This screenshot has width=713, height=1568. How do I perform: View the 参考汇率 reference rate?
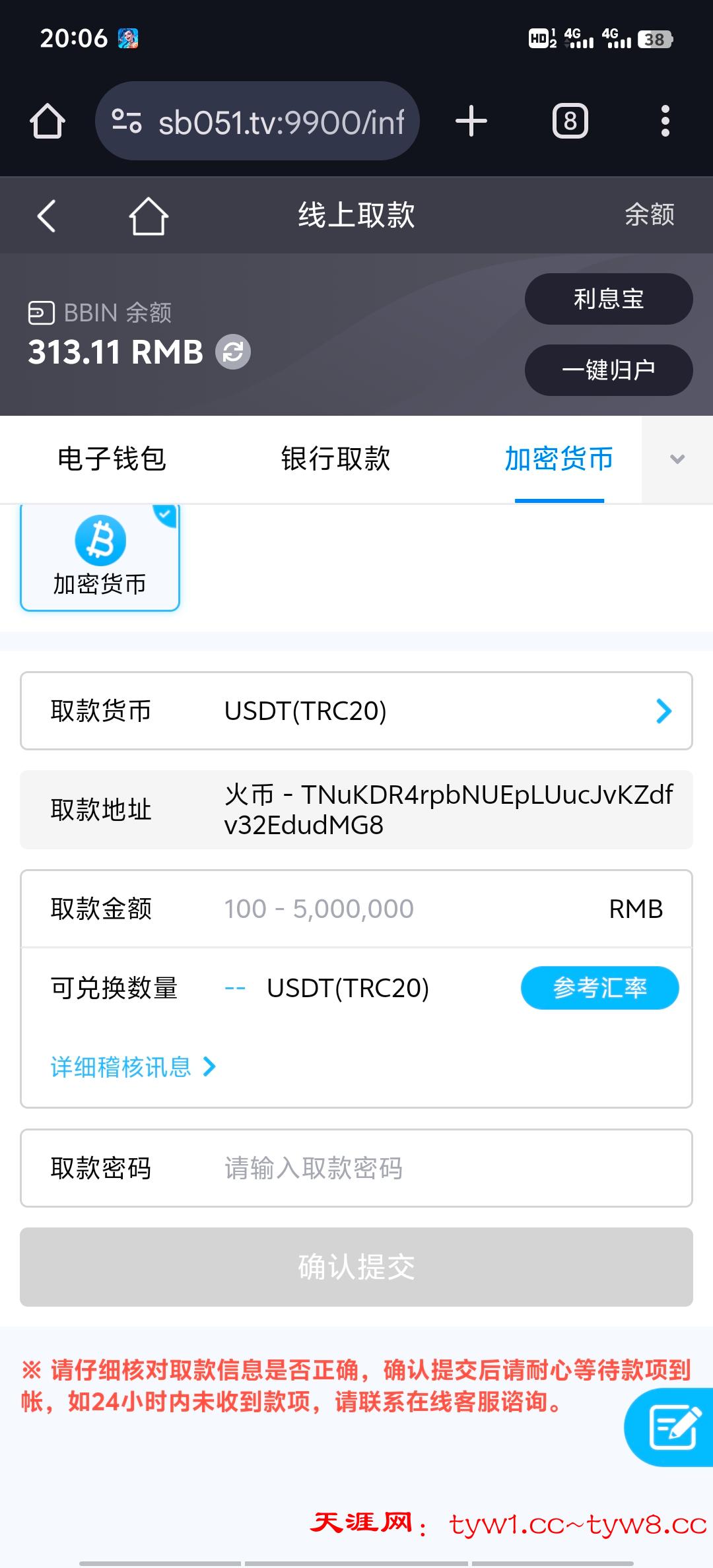599,988
